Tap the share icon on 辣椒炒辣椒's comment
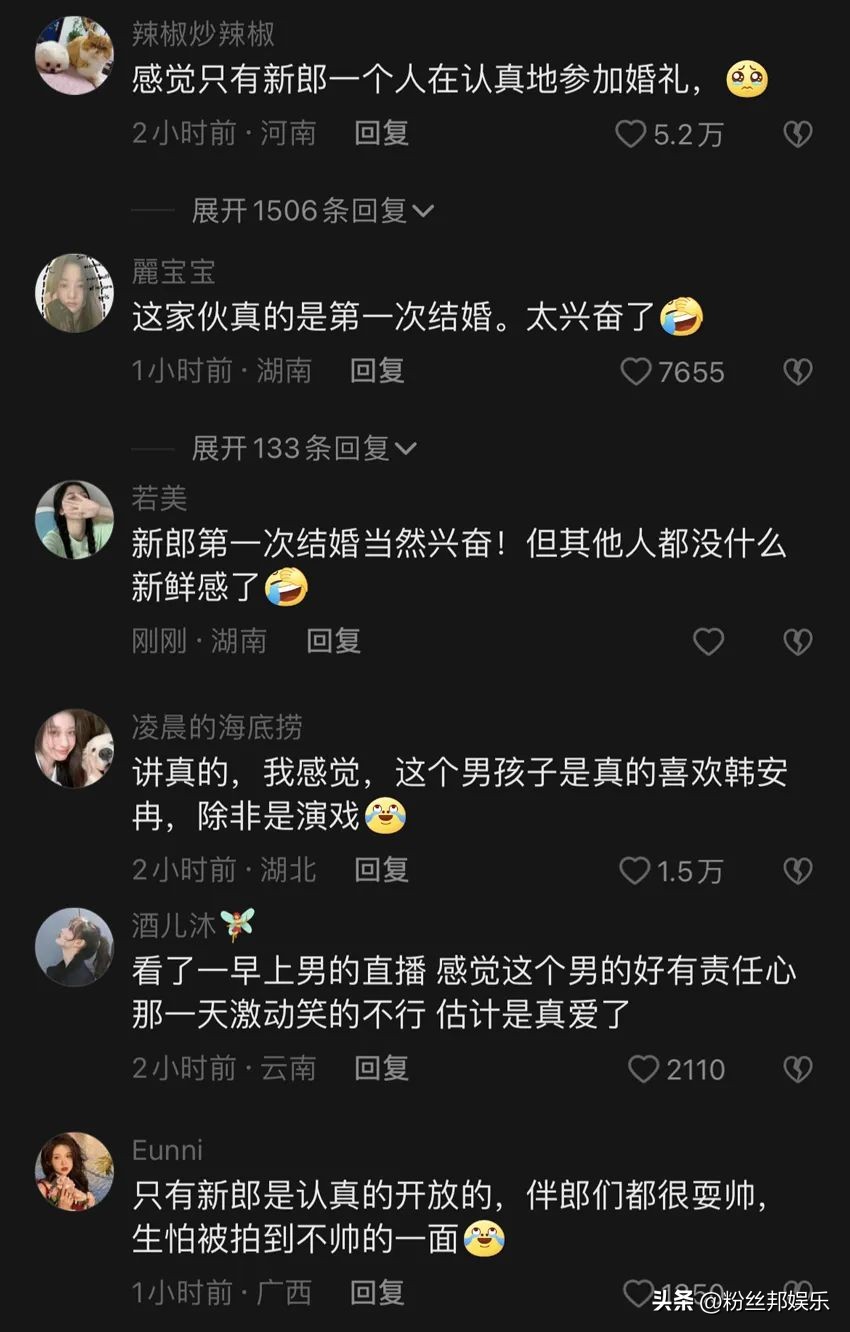Image resolution: width=850 pixels, height=1332 pixels. click(798, 133)
